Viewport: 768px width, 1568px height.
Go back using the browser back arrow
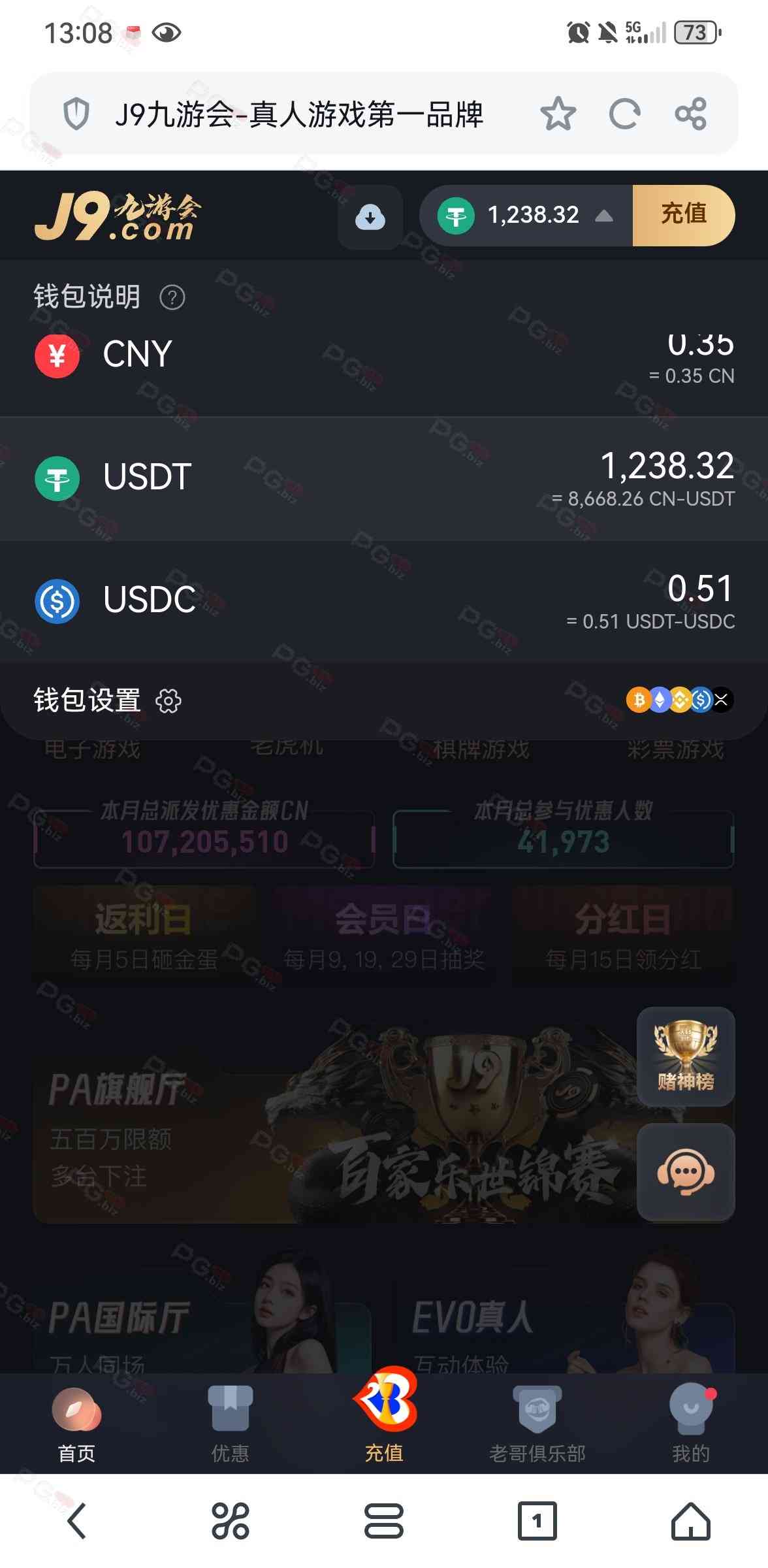coord(76,1521)
